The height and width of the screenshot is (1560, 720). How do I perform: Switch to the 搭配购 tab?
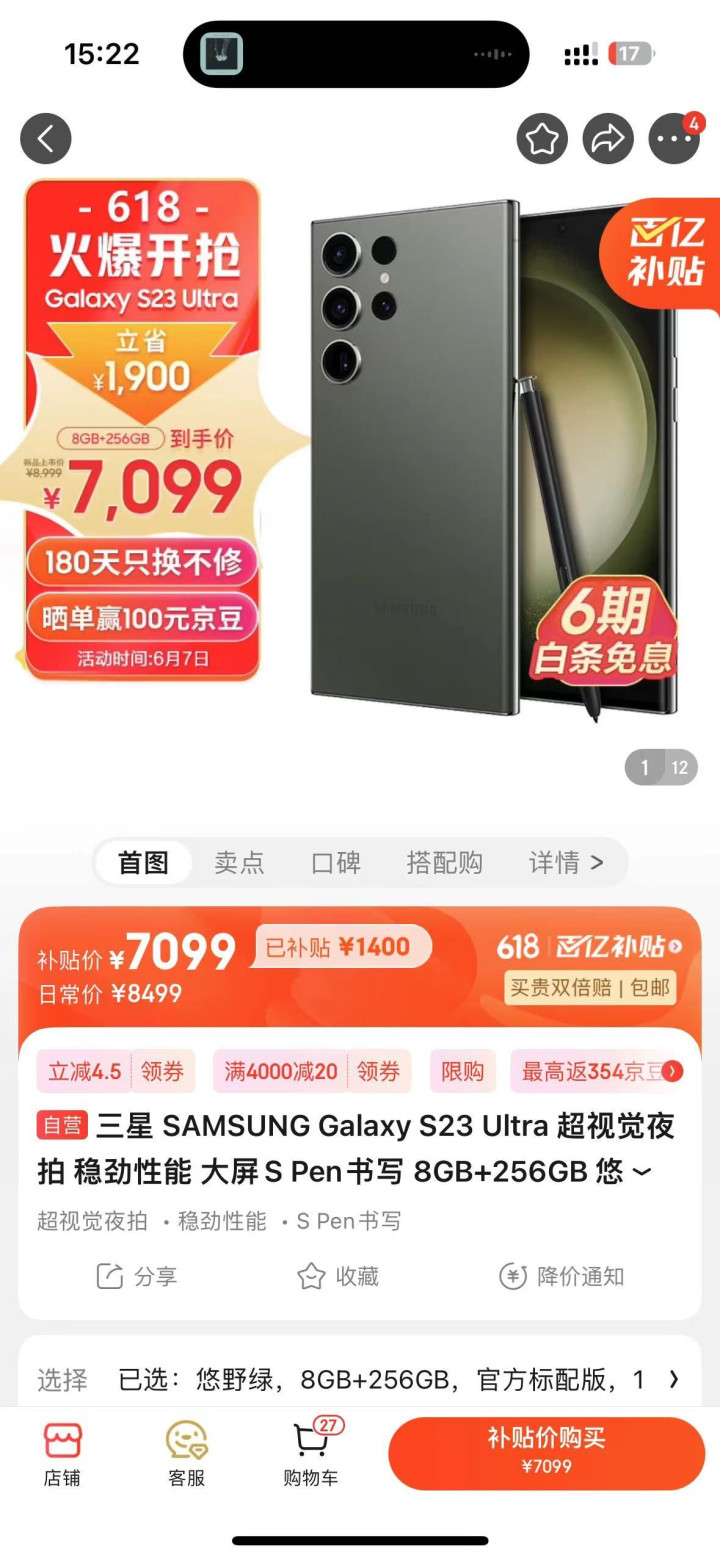coord(445,862)
